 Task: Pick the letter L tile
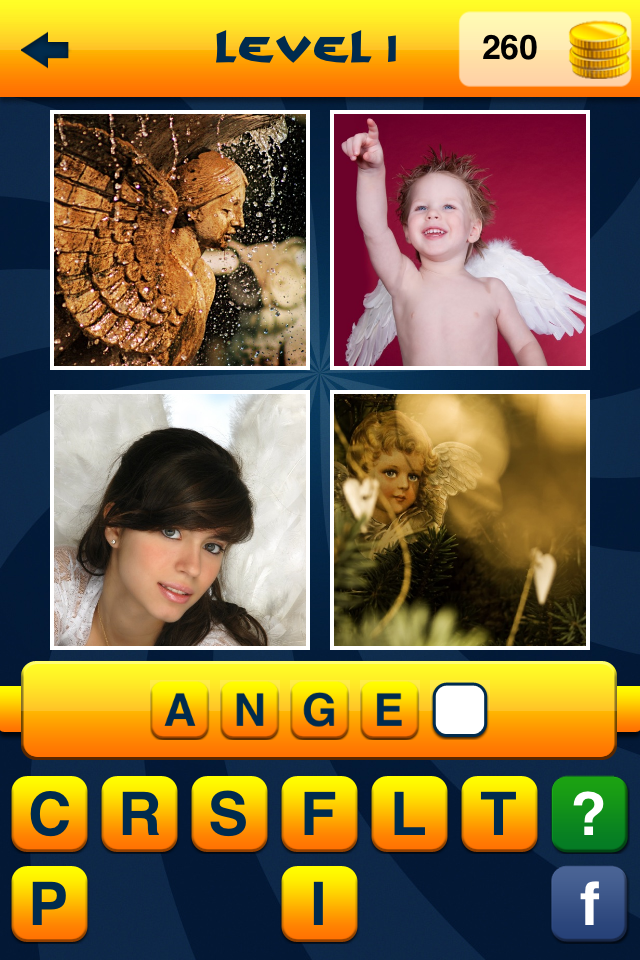[x=409, y=814]
